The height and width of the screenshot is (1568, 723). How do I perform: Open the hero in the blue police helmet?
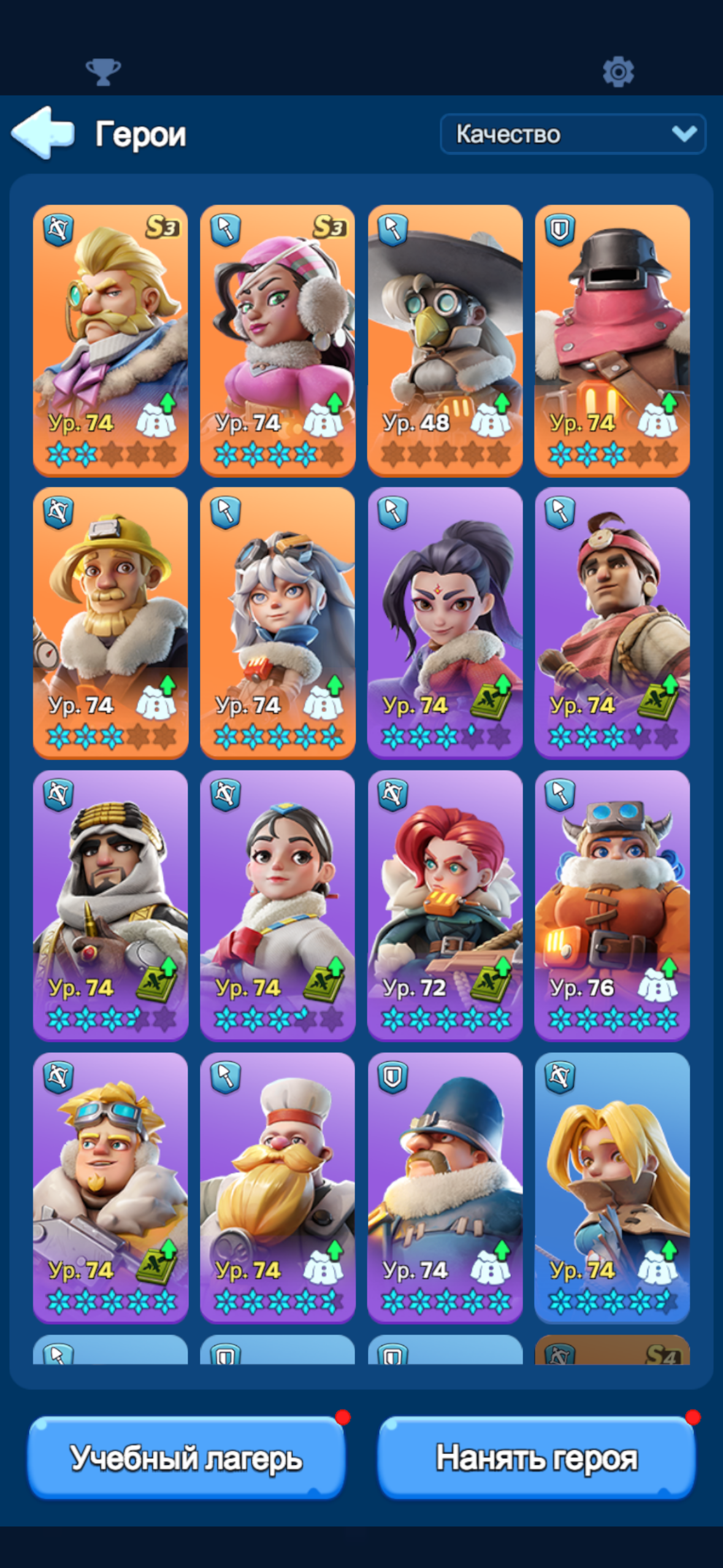[x=445, y=1188]
